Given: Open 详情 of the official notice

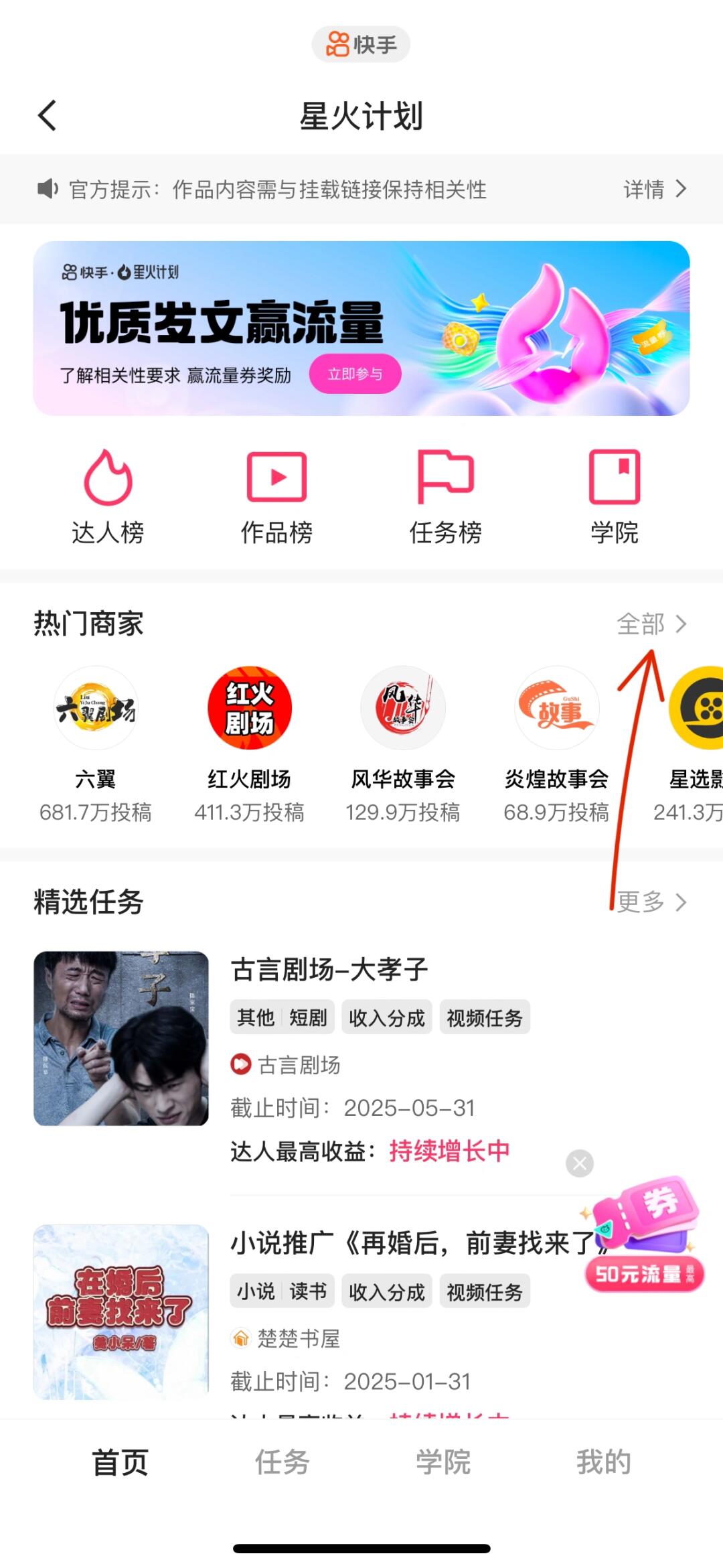Looking at the screenshot, I should [x=654, y=190].
